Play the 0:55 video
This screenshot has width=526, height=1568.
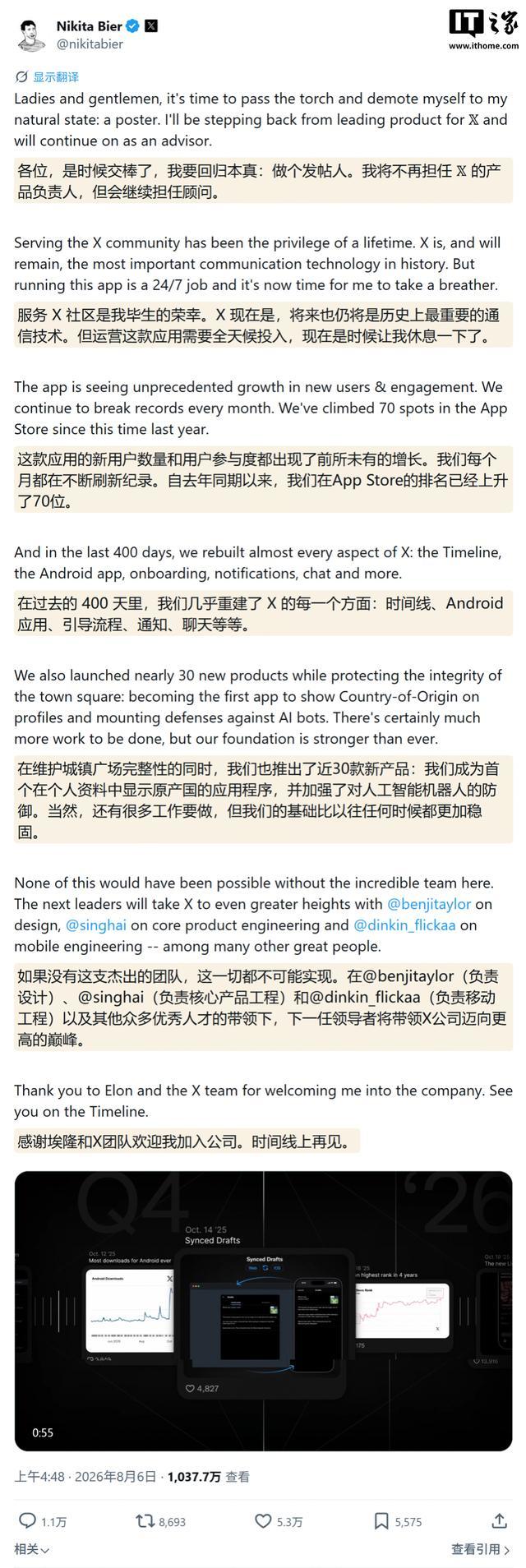pos(263,1312)
